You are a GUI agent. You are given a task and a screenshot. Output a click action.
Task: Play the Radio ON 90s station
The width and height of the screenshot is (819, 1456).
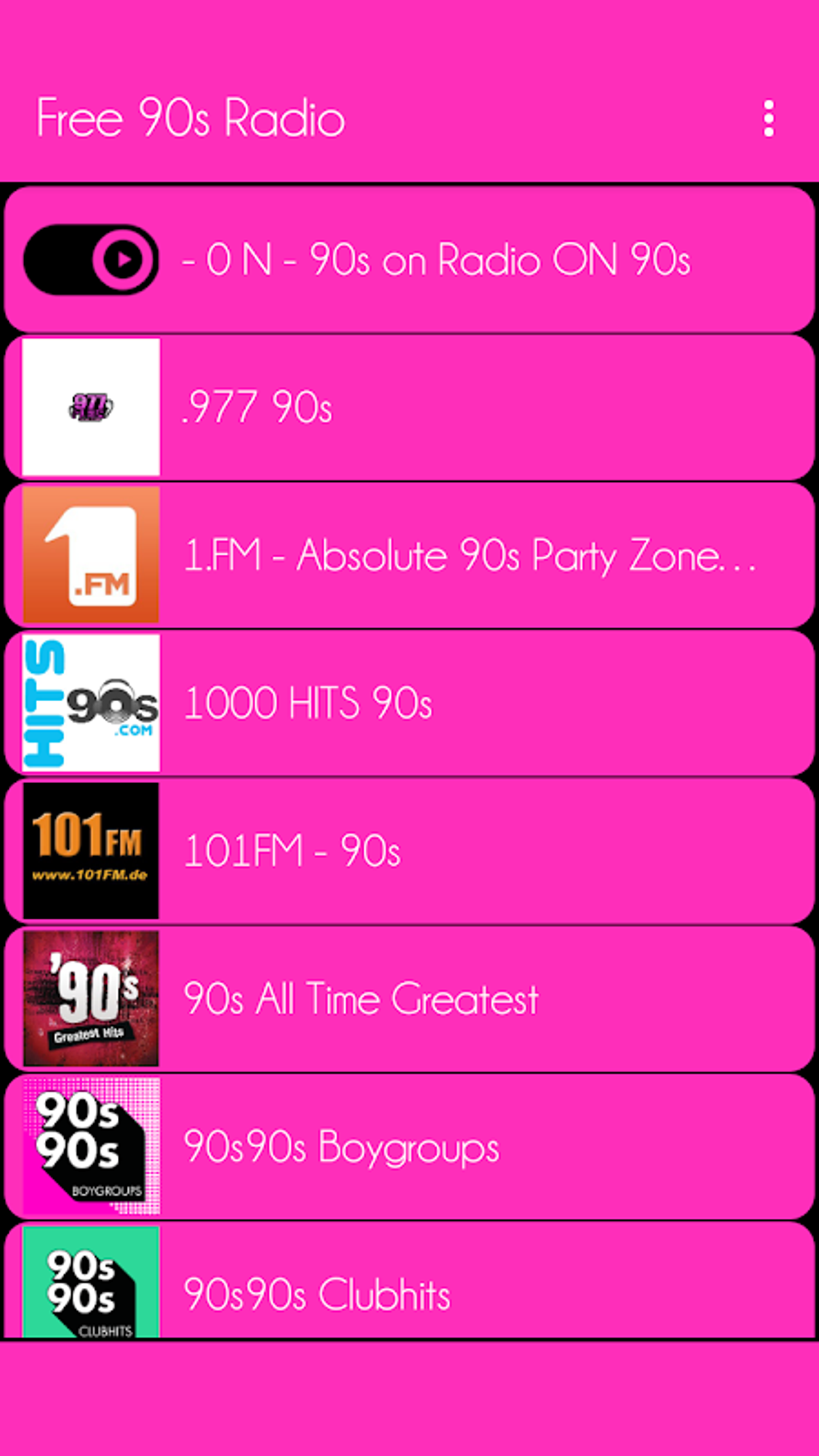pyautogui.click(x=409, y=260)
